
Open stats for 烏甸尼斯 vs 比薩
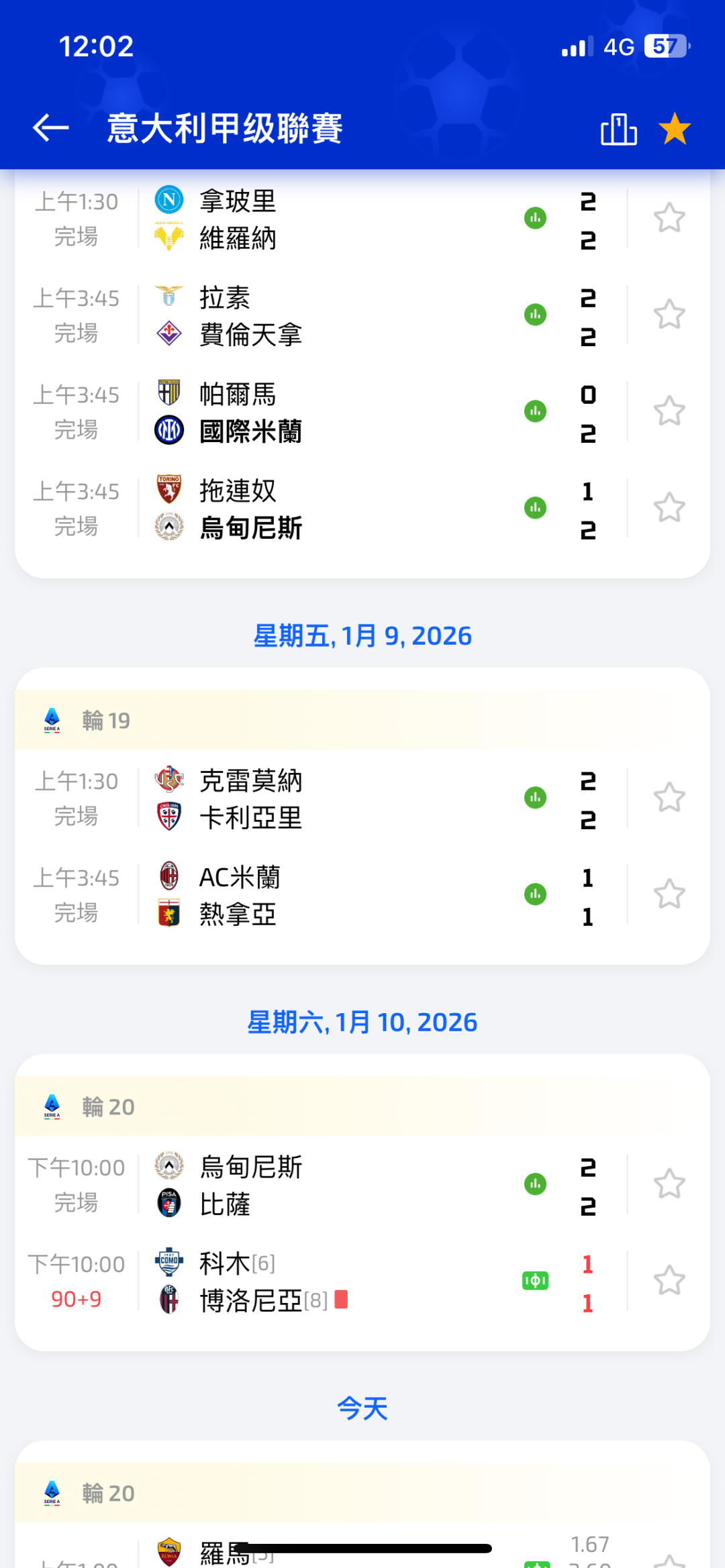point(535,1184)
